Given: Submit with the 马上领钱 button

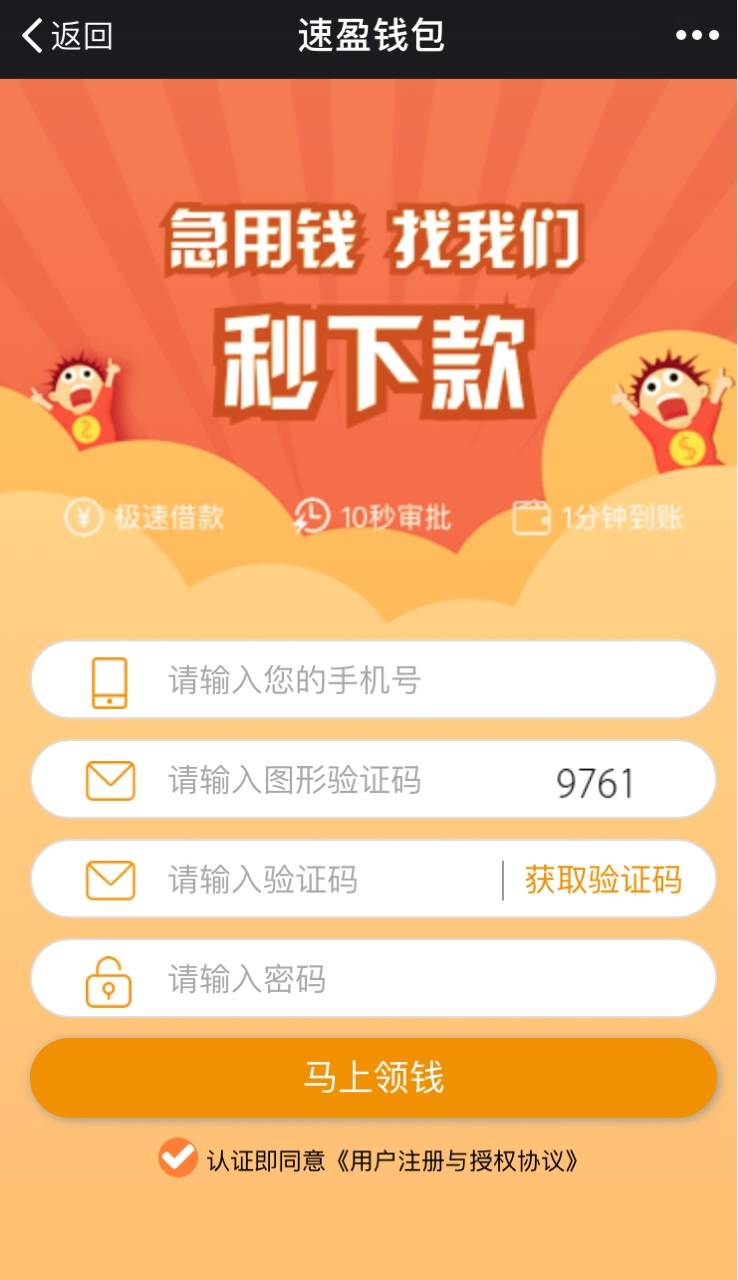Looking at the screenshot, I should point(373,1078).
